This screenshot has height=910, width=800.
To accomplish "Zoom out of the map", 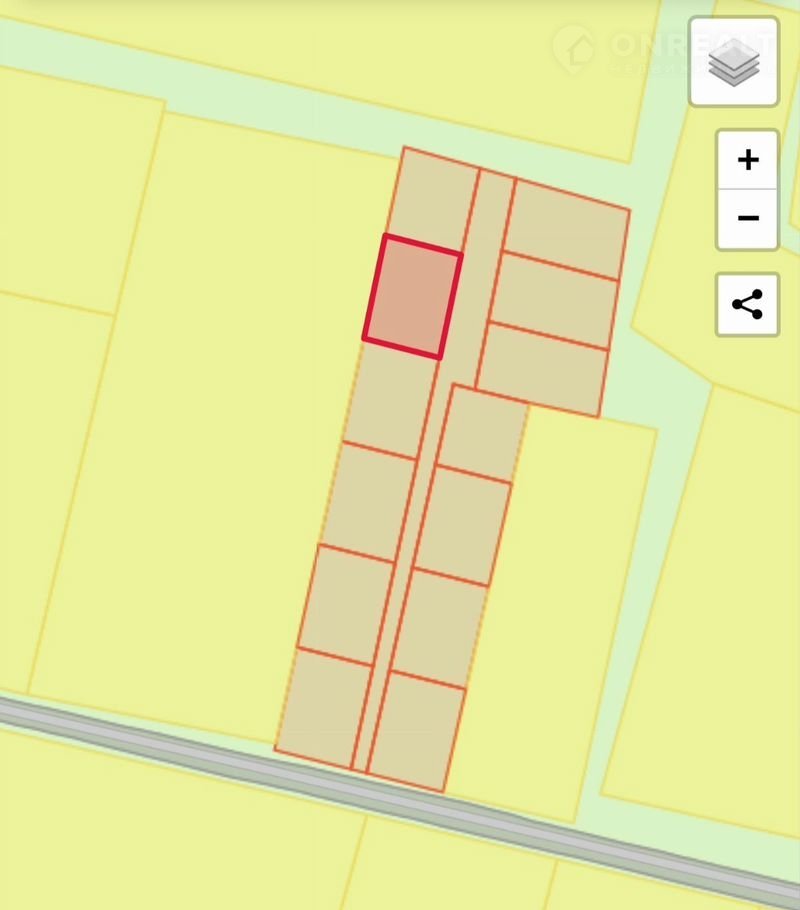I will pyautogui.click(x=747, y=218).
